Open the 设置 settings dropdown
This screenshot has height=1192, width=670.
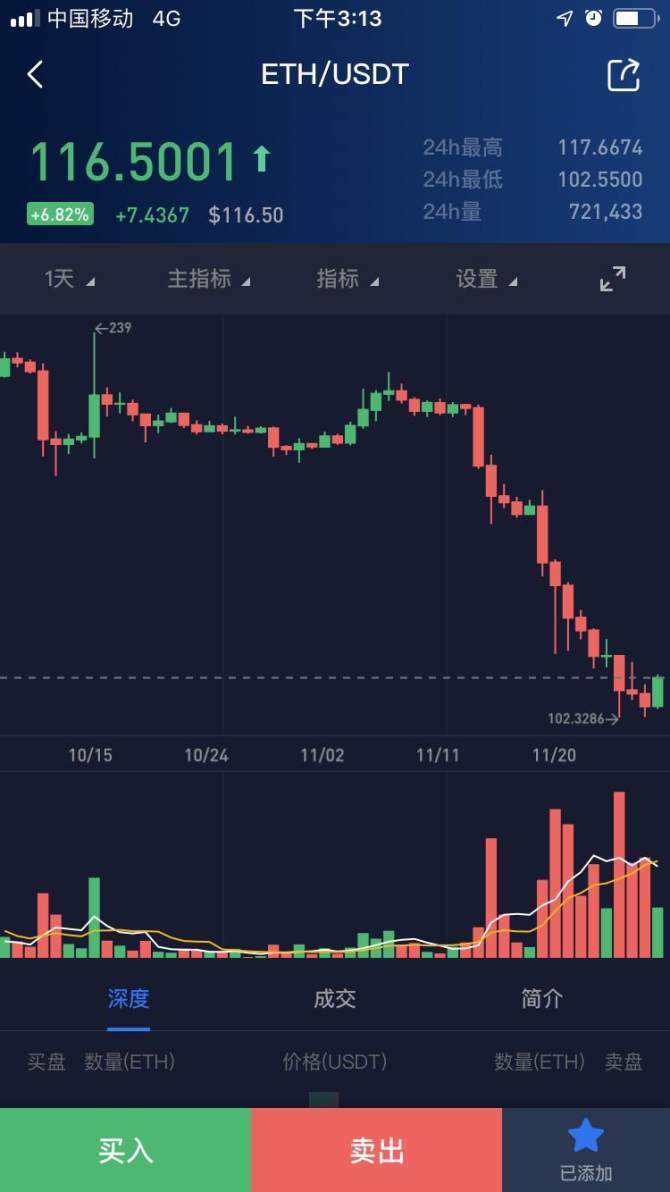pos(487,279)
